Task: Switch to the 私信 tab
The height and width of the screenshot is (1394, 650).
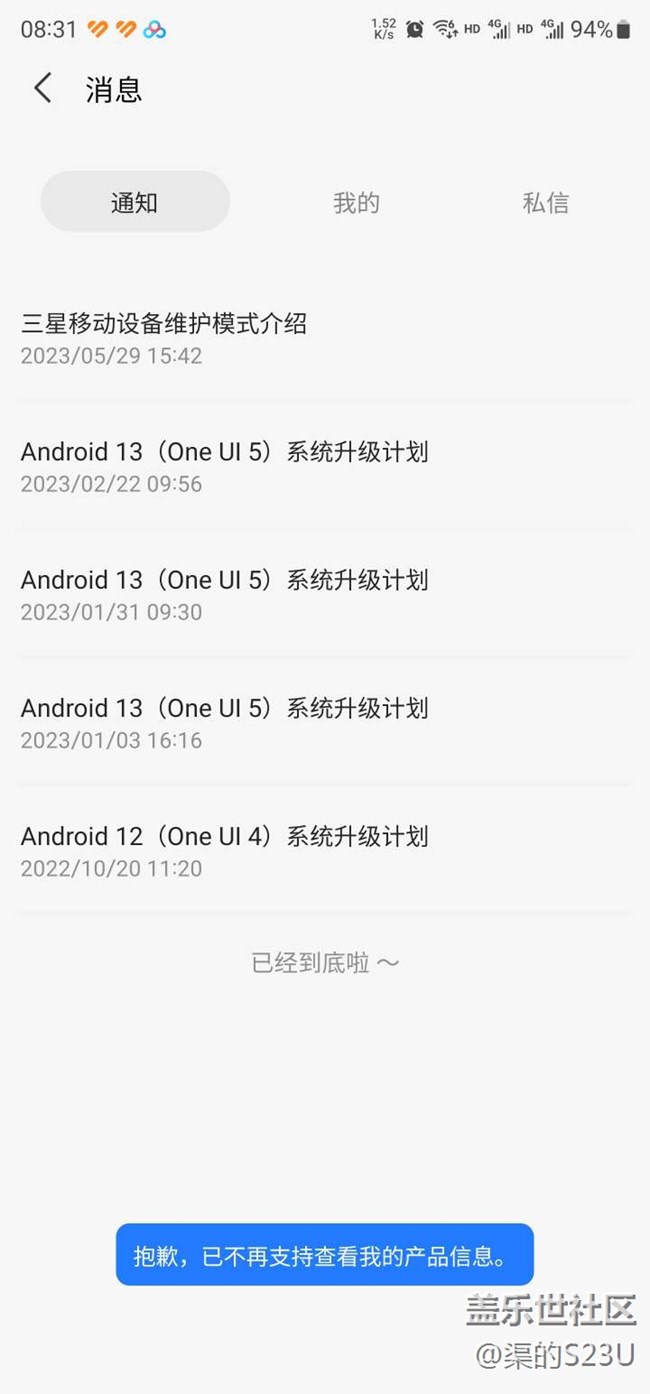Action: tap(545, 203)
